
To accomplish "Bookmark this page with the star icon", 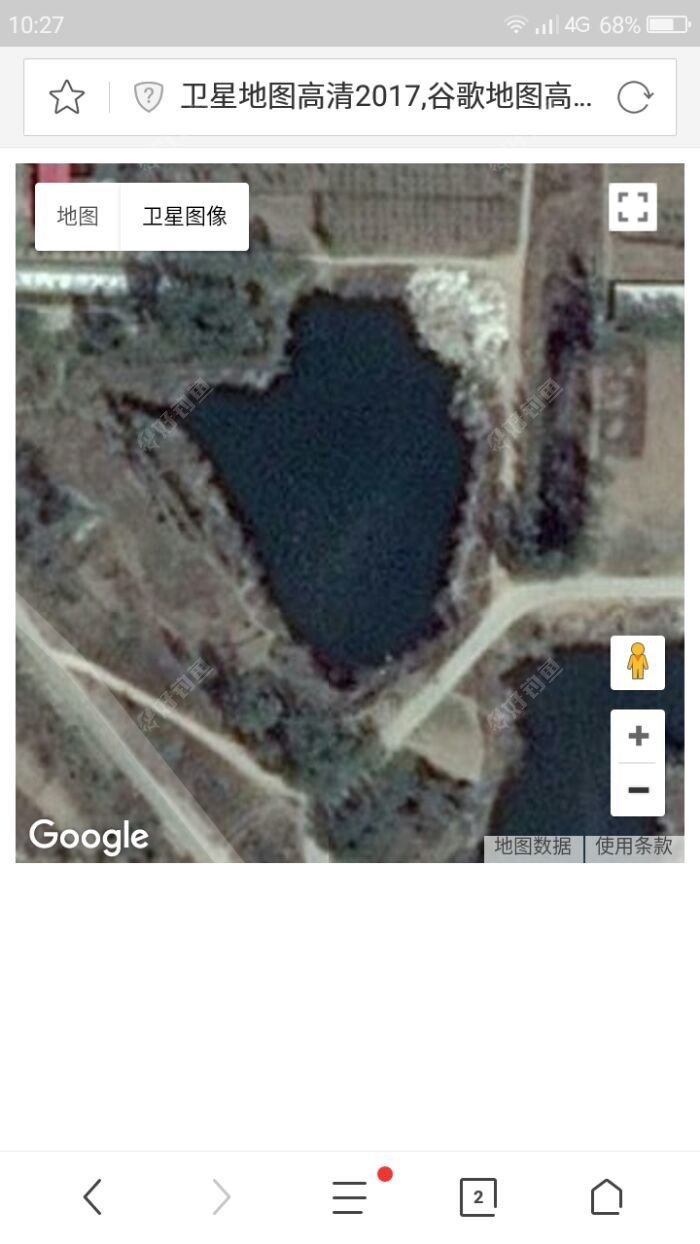I will coord(67,97).
